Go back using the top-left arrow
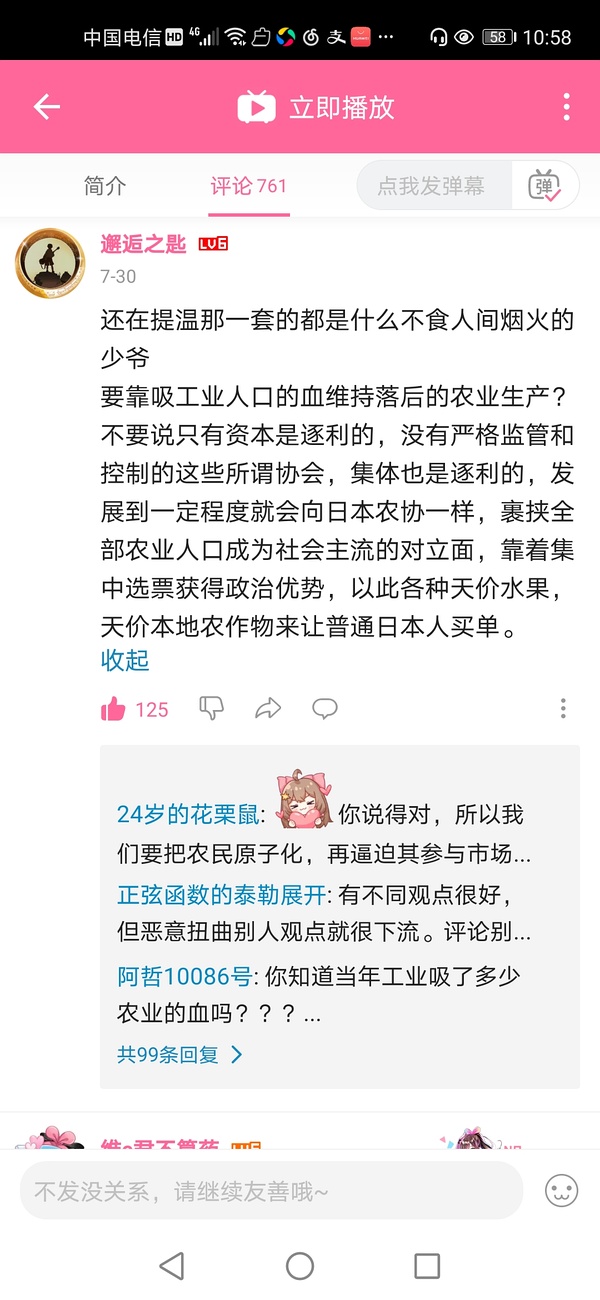600x1300 pixels. [x=47, y=107]
